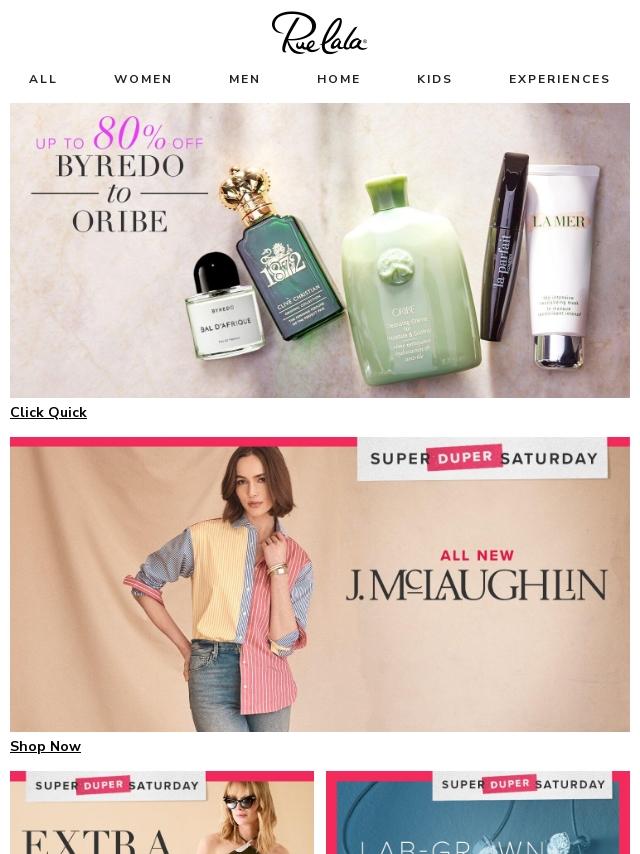Switch to the KIDS category
Viewport: 640px width, 854px height.
pos(435,79)
